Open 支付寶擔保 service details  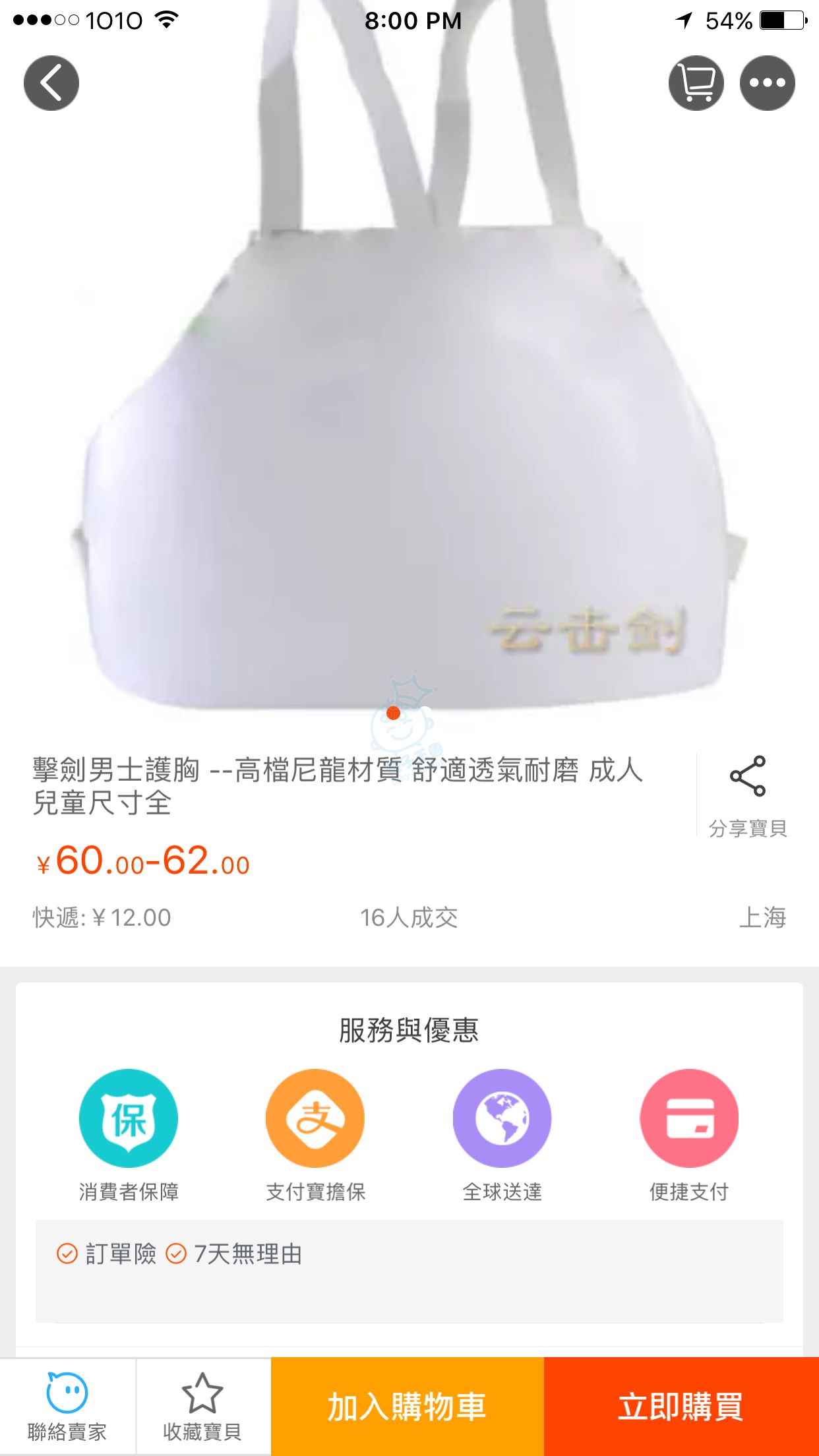tap(315, 1135)
